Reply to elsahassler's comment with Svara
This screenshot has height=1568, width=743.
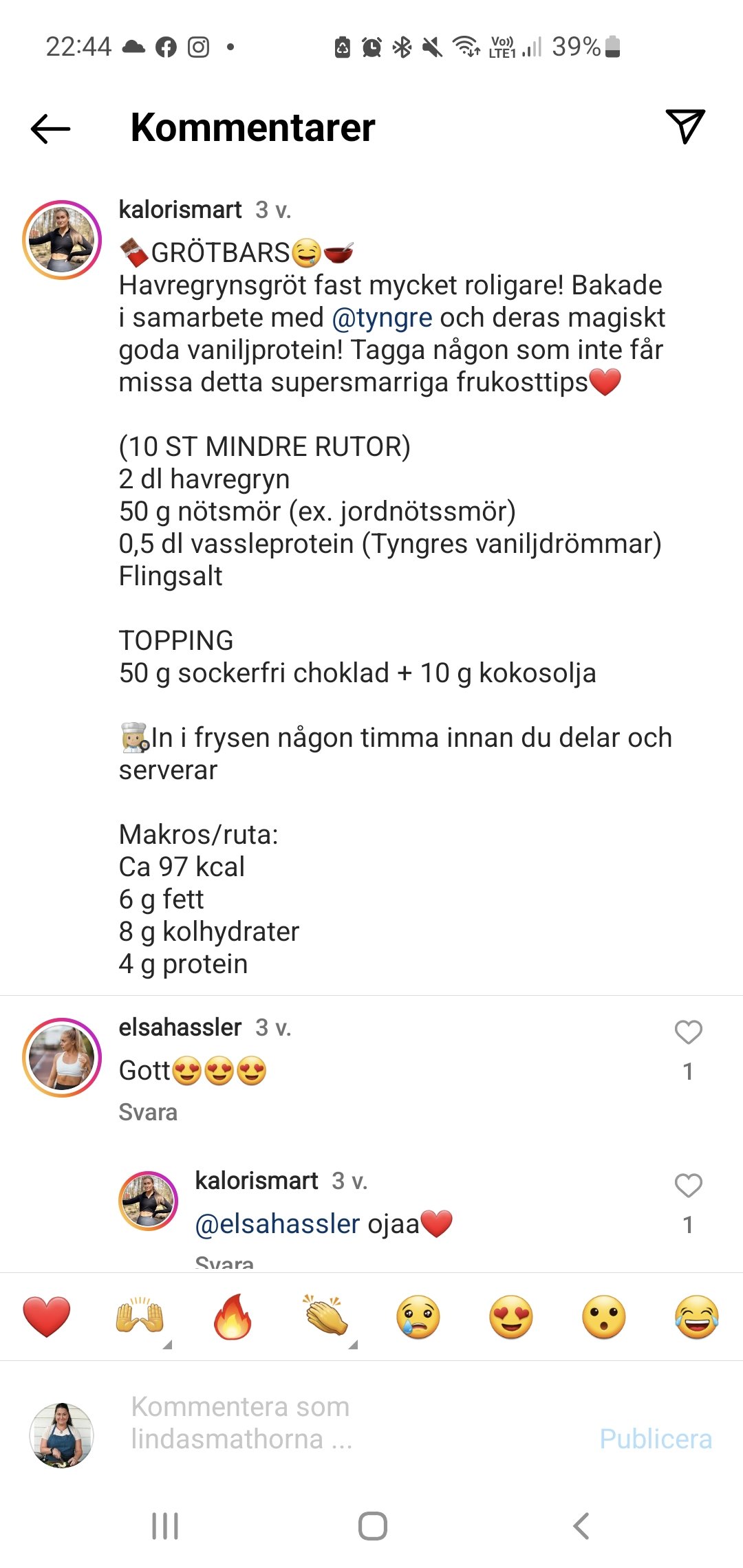(x=148, y=1112)
